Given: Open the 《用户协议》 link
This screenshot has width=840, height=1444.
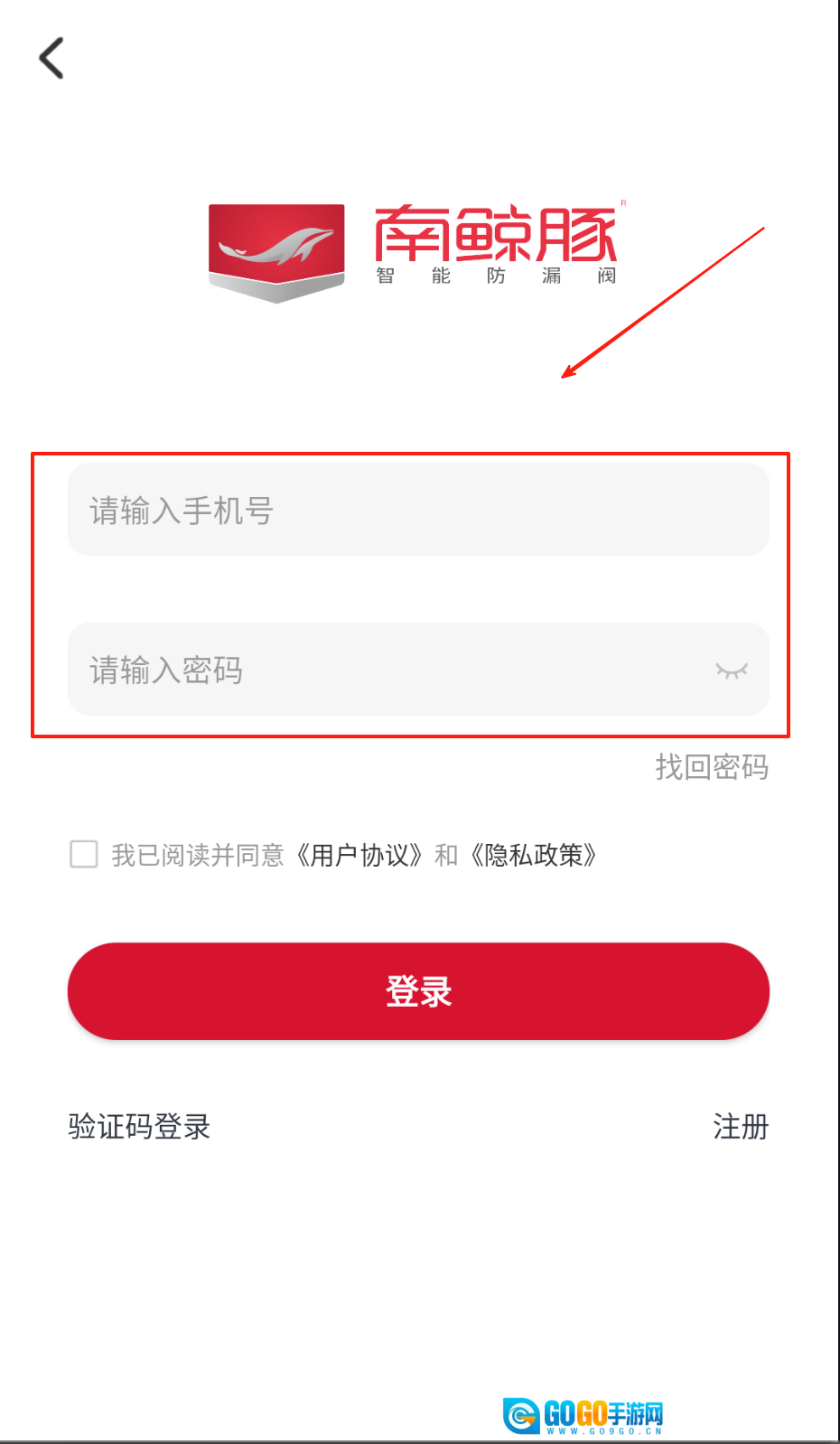Looking at the screenshot, I should point(360,855).
